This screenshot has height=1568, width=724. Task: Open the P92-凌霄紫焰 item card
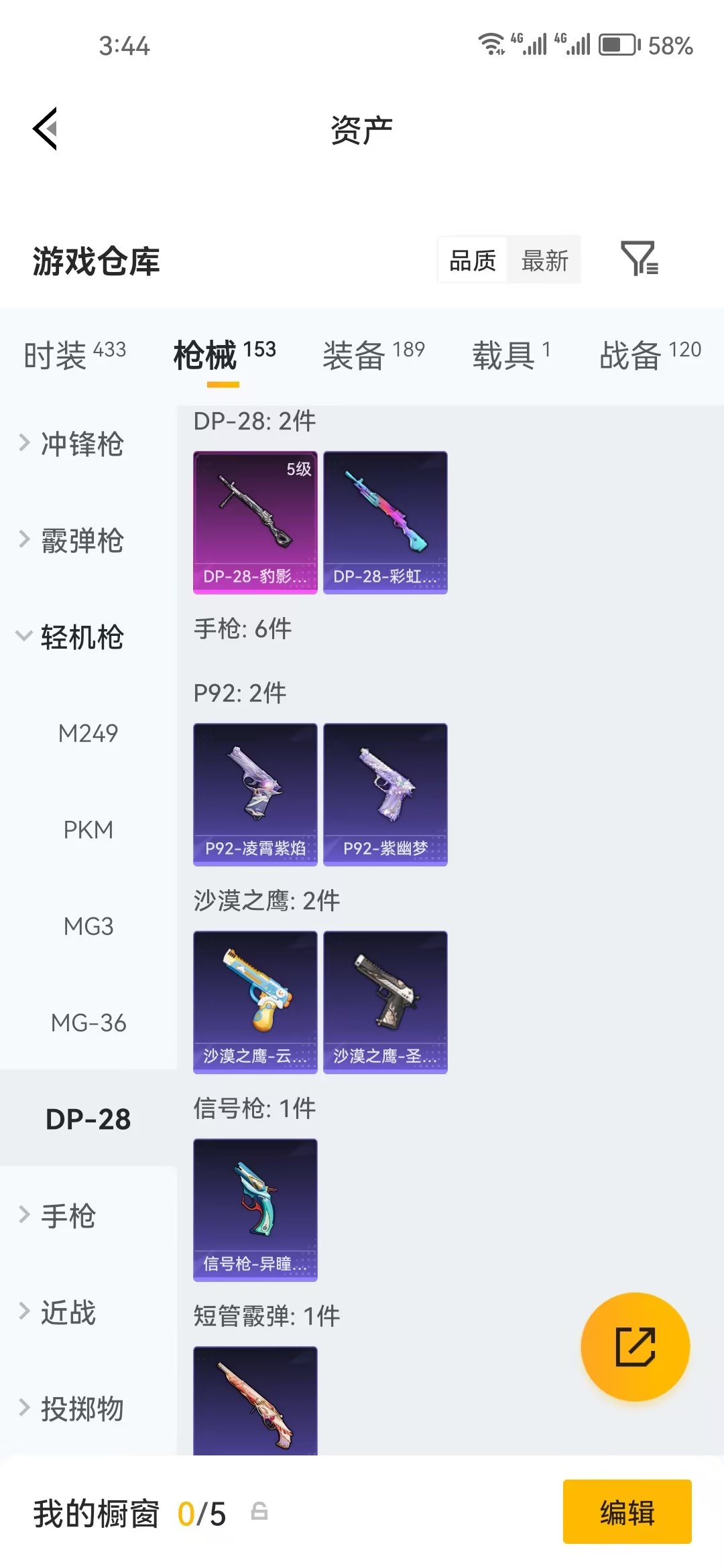click(255, 793)
